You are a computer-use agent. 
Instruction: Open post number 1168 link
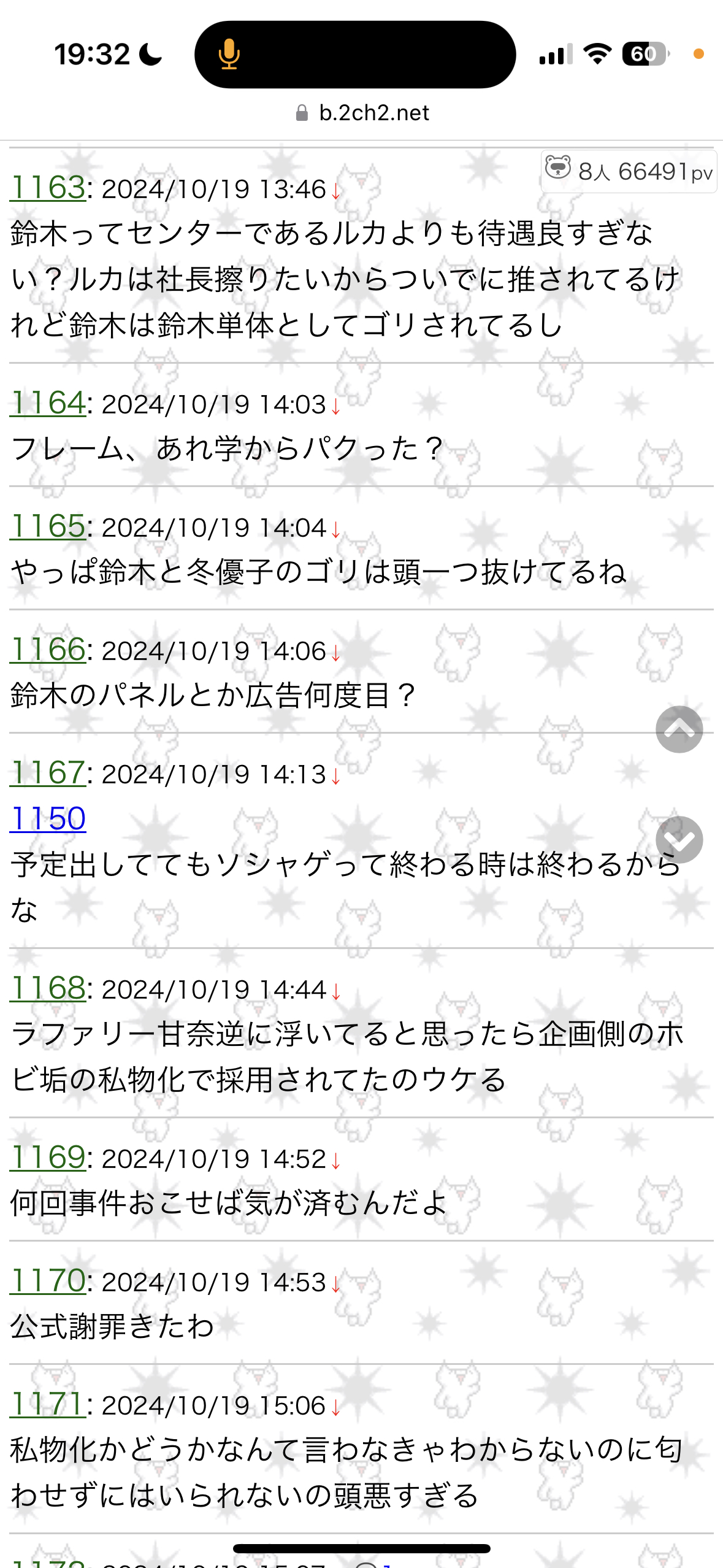[47, 988]
